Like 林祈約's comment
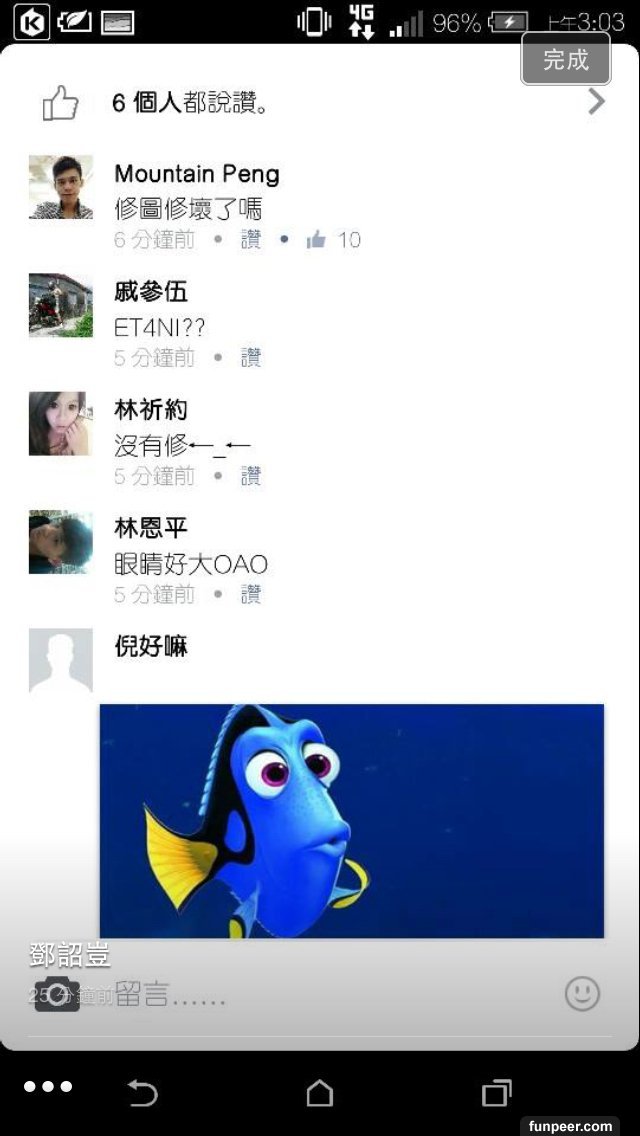 (x=250, y=476)
